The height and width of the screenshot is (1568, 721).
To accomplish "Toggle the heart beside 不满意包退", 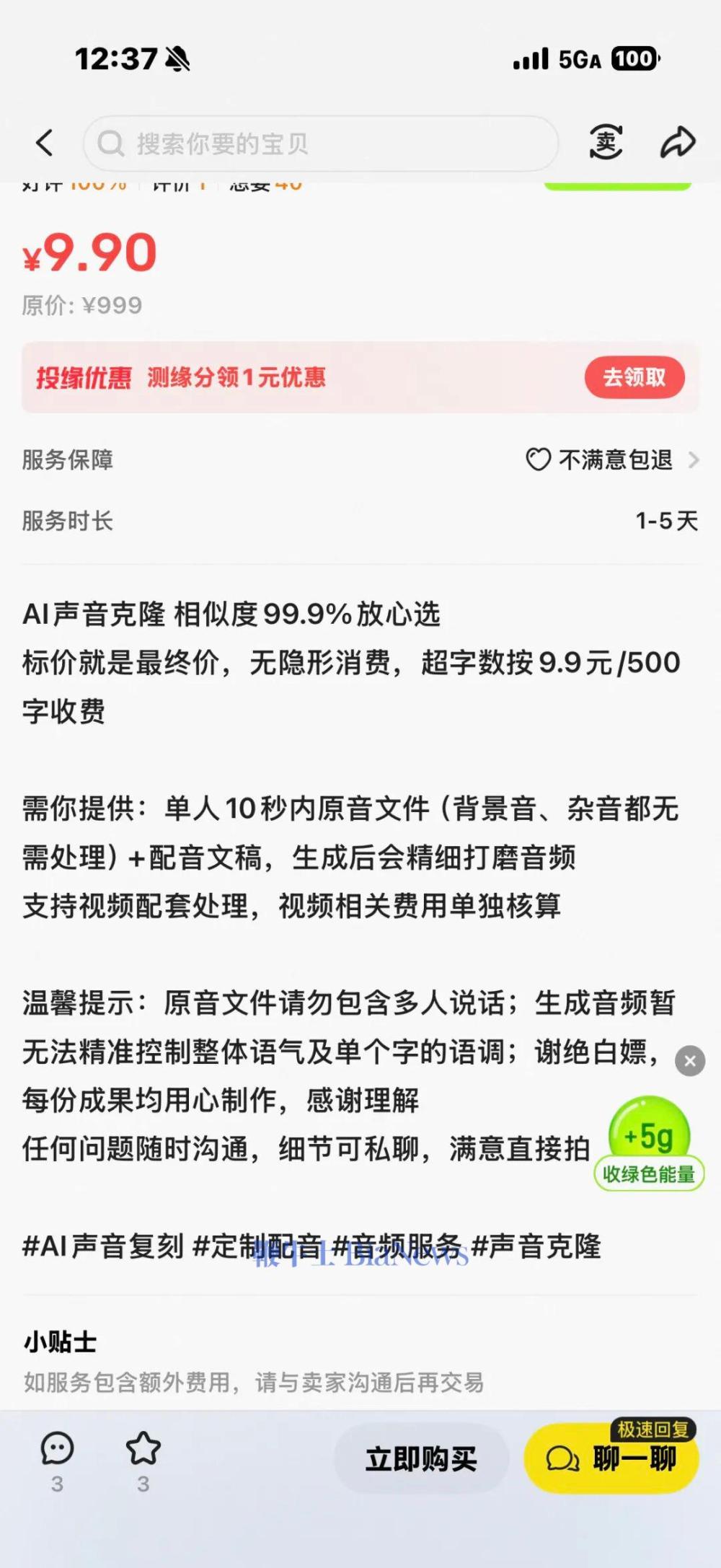I will point(538,459).
